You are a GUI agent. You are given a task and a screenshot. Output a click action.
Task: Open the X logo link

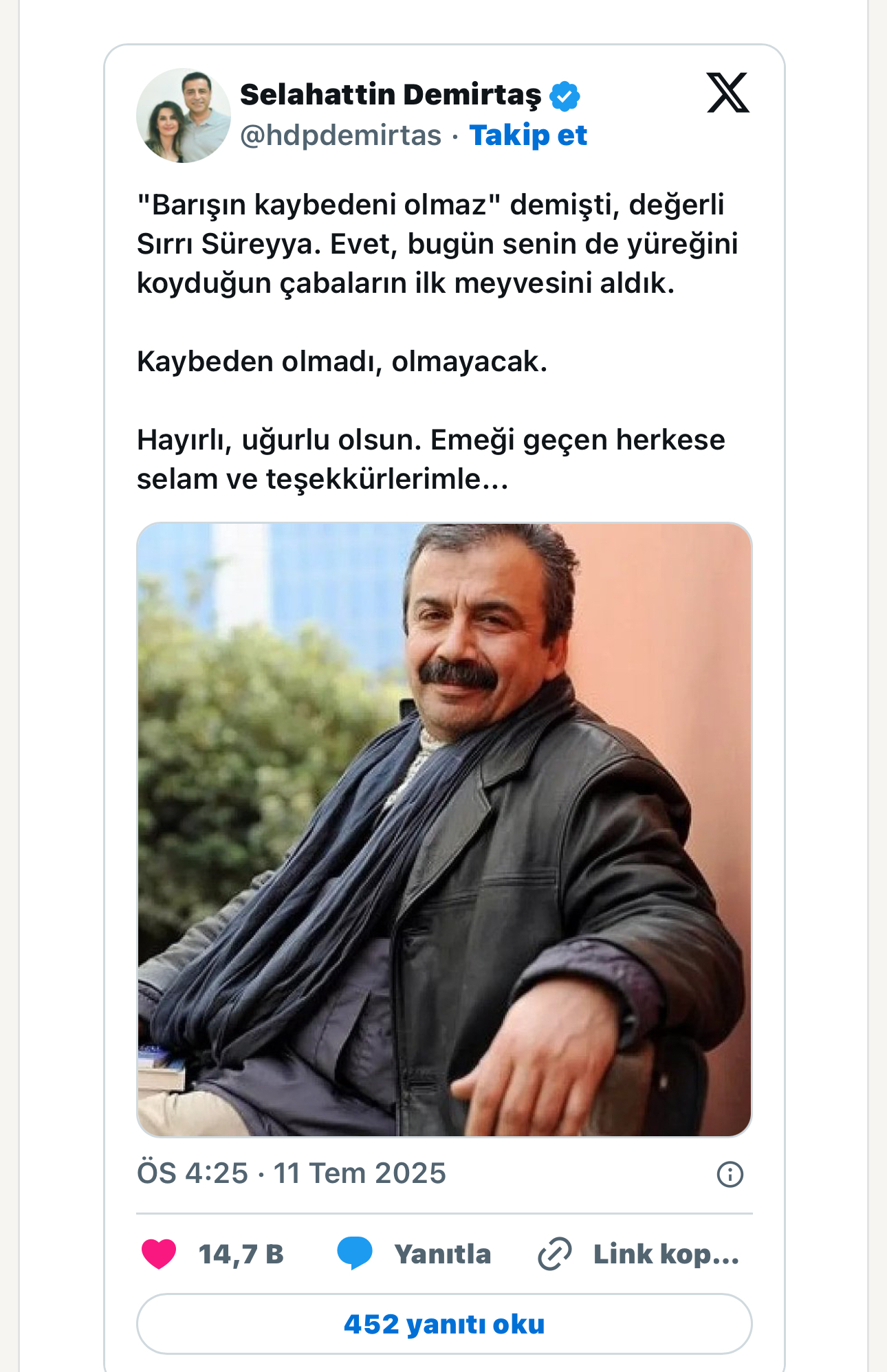point(727,93)
